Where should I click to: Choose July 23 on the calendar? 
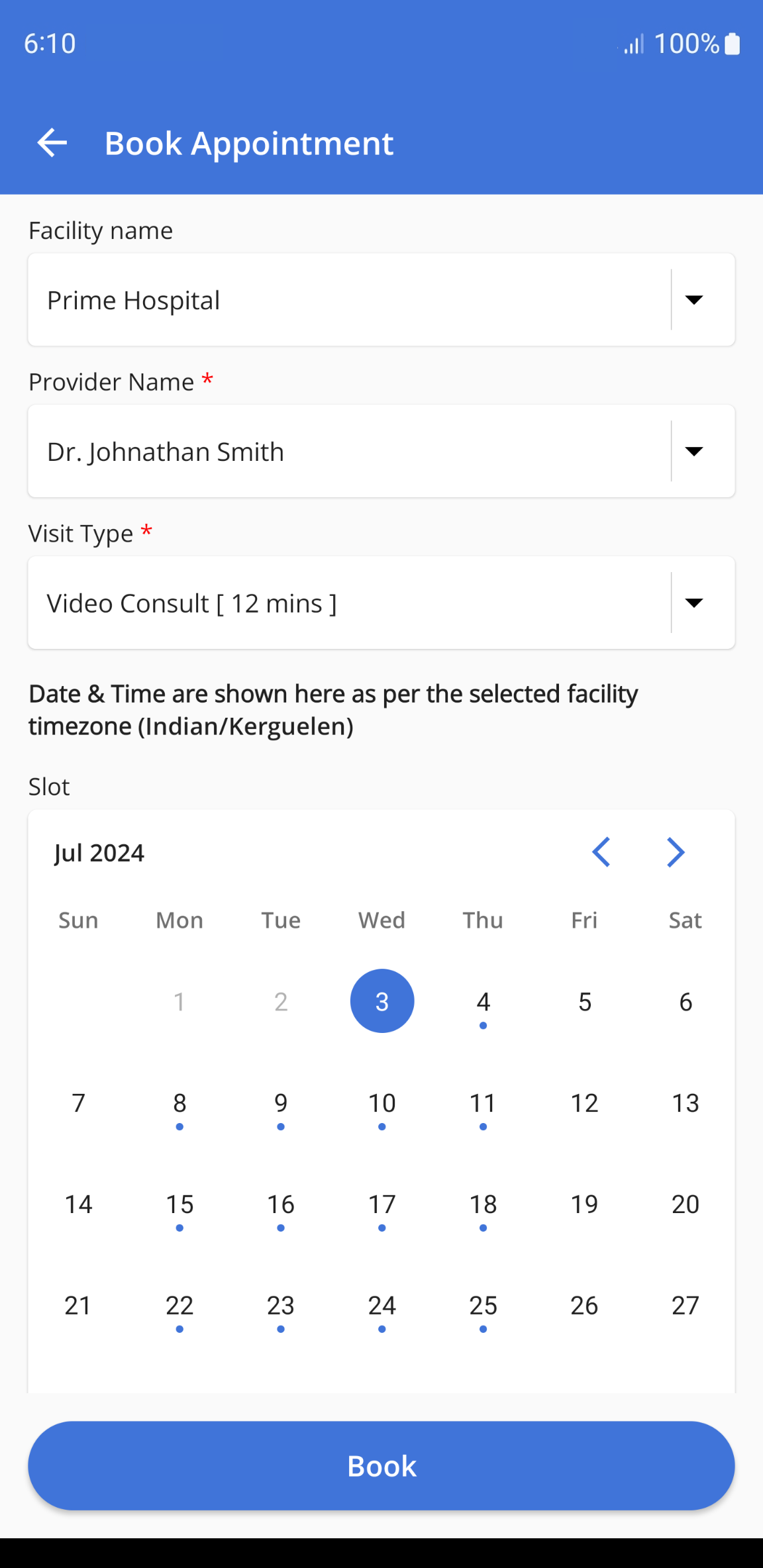(x=281, y=1306)
